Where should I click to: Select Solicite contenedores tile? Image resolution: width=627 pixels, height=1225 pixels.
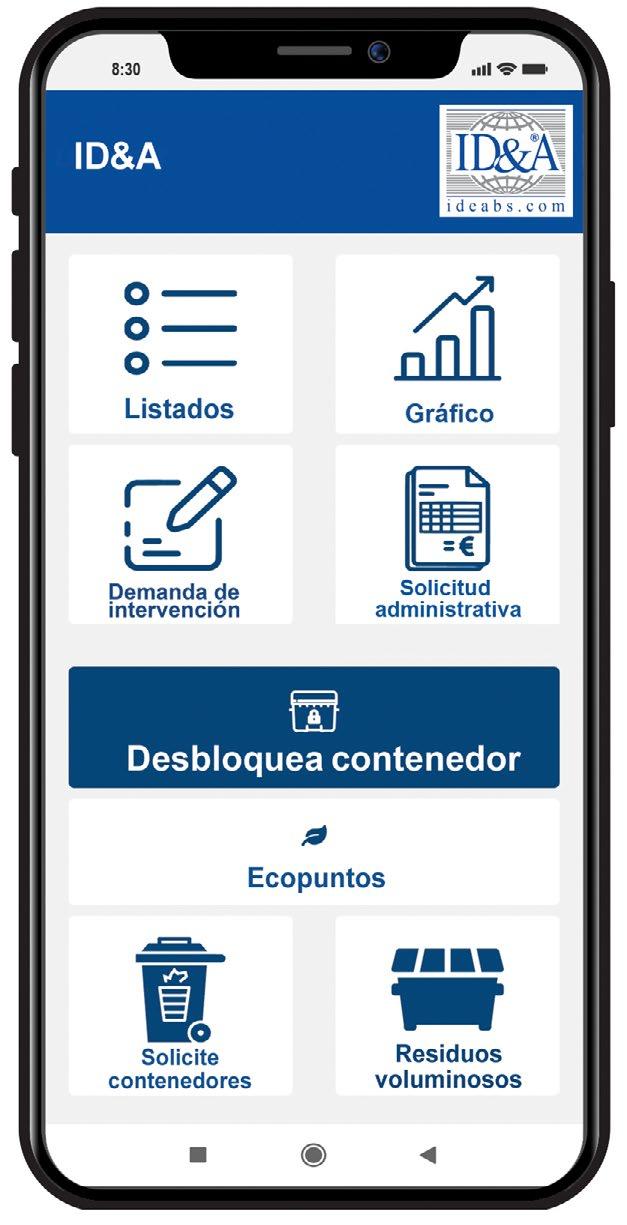click(x=180, y=1005)
